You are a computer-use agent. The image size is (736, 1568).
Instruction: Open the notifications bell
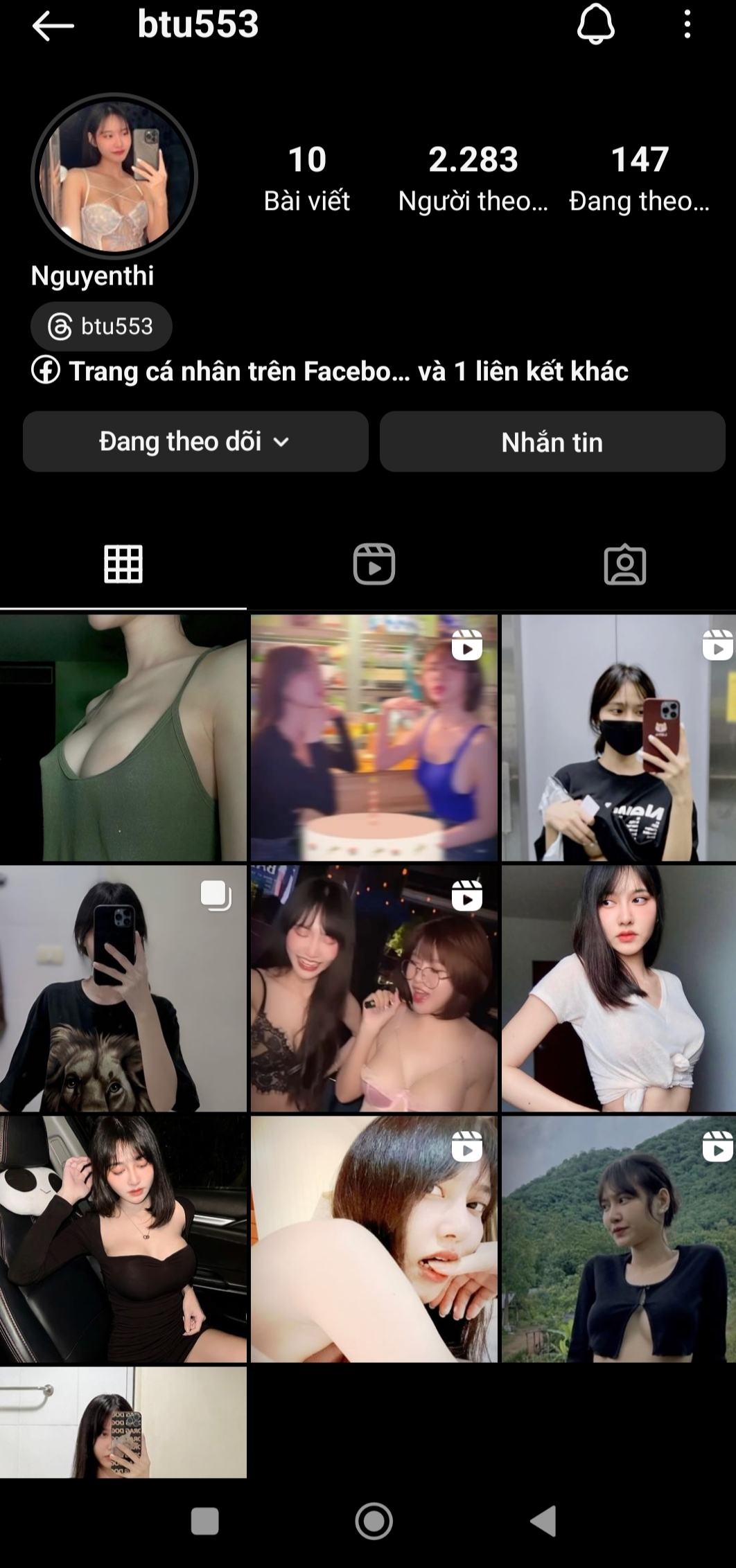click(x=595, y=25)
